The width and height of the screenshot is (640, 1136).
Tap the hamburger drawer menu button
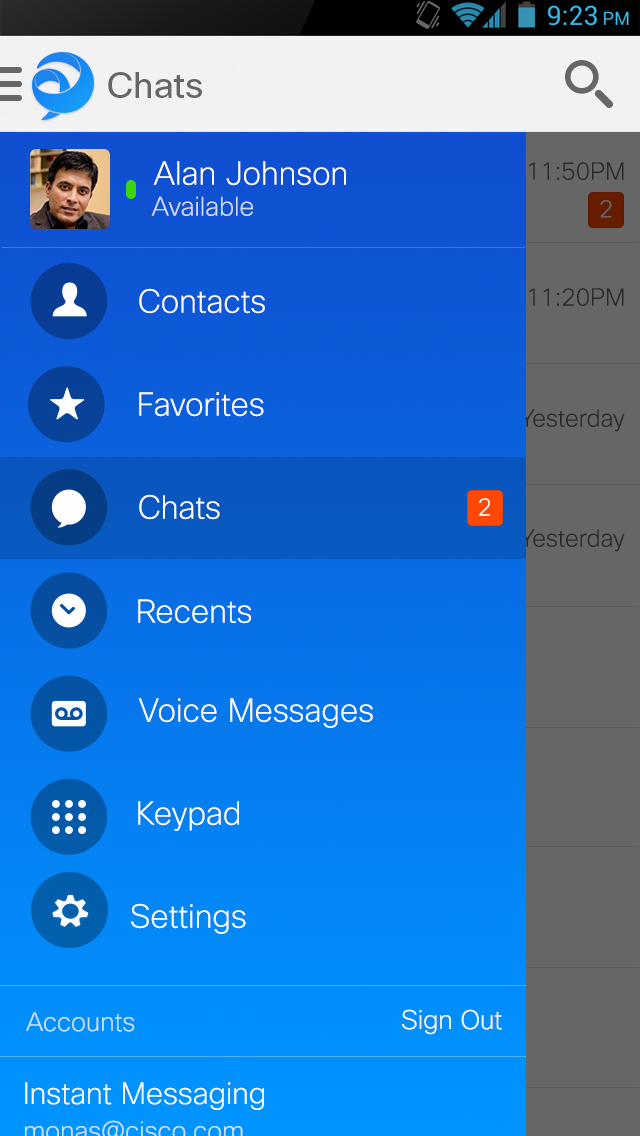point(11,84)
